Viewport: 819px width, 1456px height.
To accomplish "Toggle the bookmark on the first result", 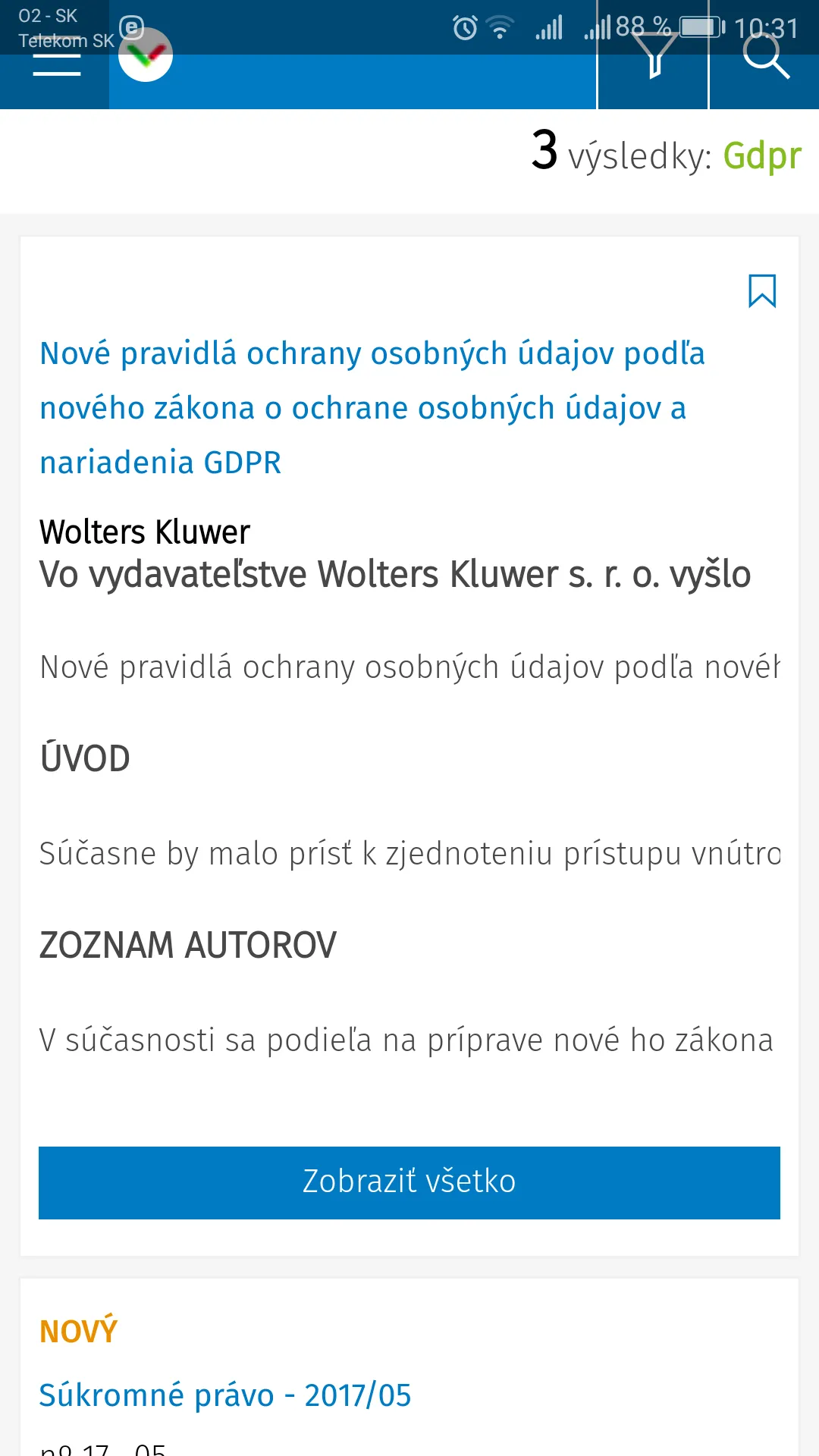I will [762, 292].
